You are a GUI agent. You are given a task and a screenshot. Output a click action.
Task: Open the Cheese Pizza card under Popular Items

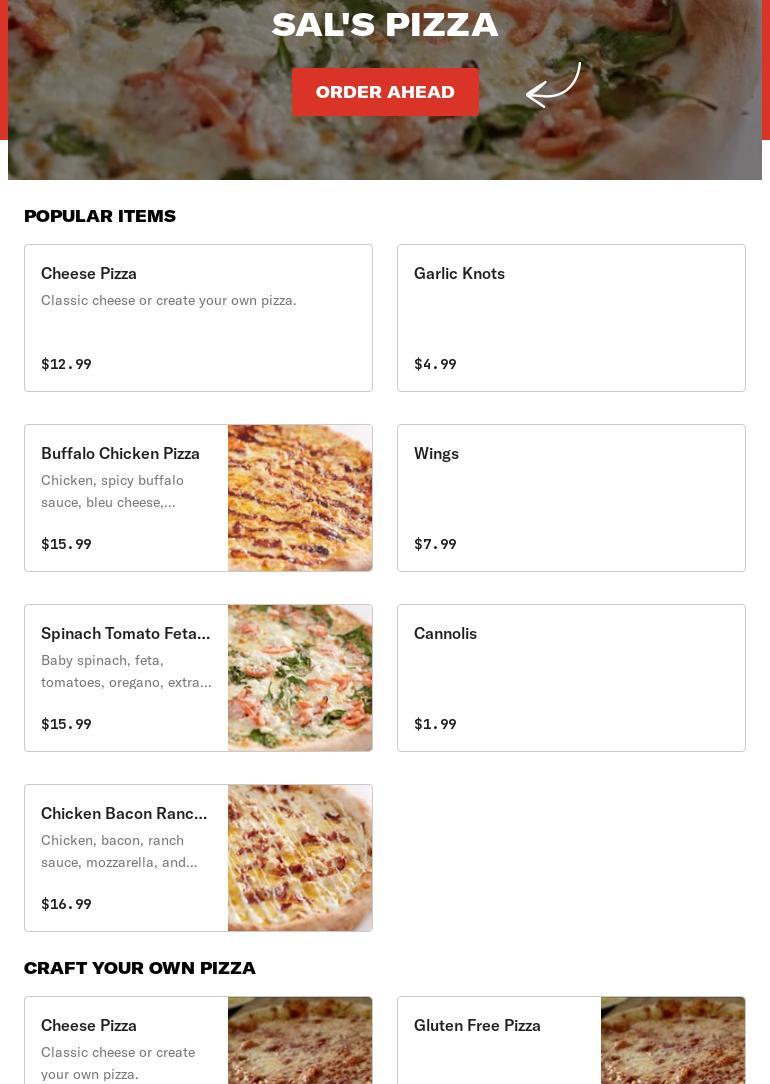198,318
